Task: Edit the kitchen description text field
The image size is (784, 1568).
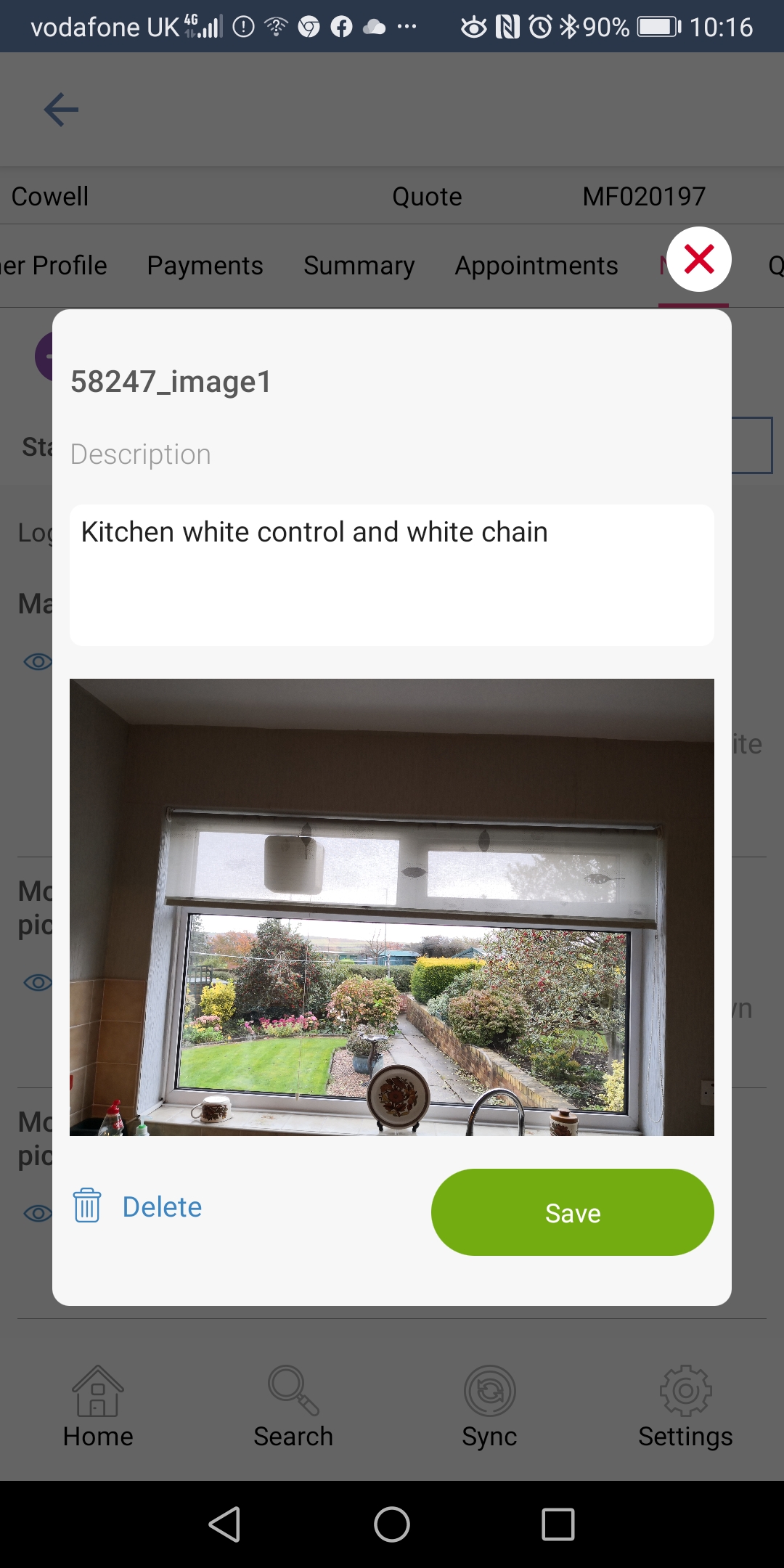Action: point(392,574)
